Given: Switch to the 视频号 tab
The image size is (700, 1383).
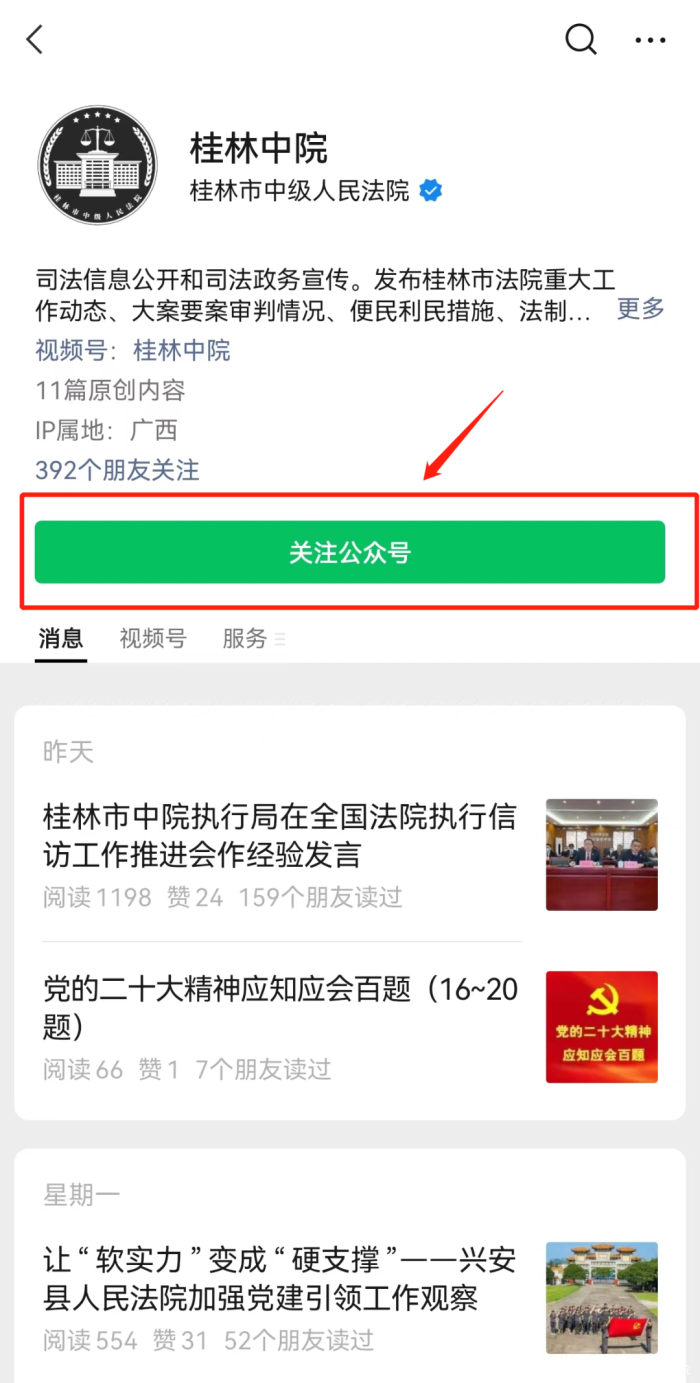Looking at the screenshot, I should click(x=153, y=638).
